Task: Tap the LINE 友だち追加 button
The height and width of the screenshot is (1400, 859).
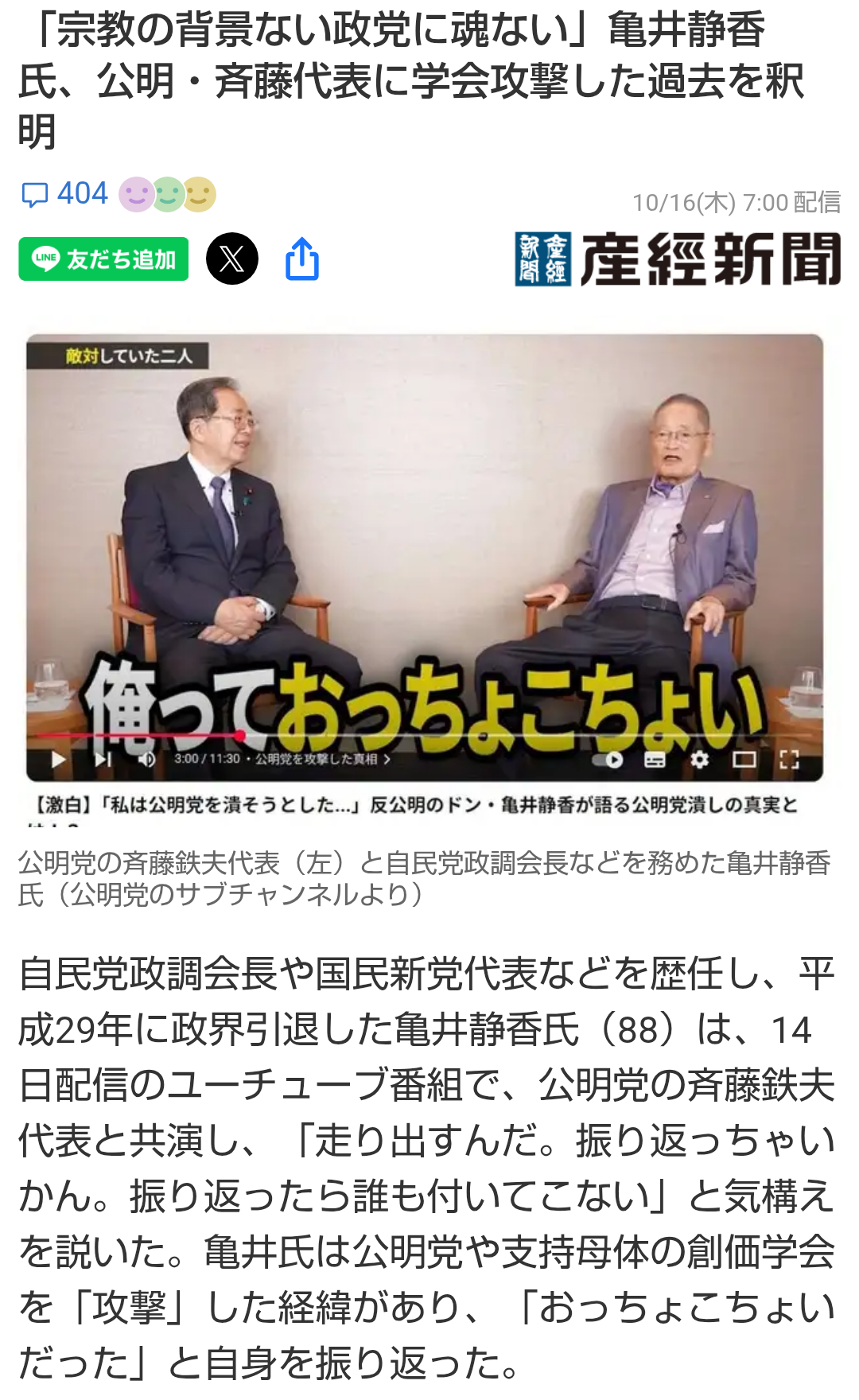Action: tap(103, 259)
